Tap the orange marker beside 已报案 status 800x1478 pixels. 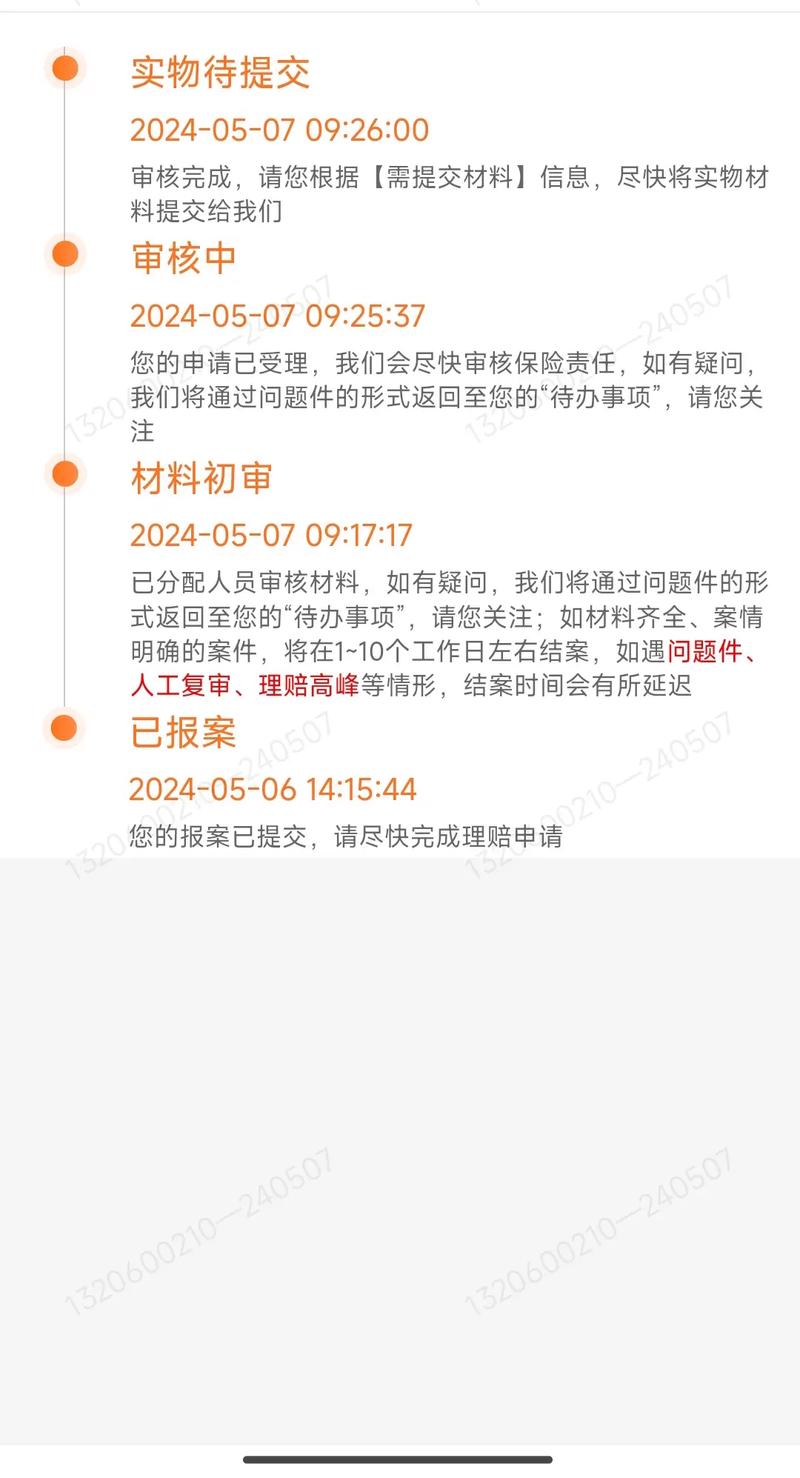(66, 727)
